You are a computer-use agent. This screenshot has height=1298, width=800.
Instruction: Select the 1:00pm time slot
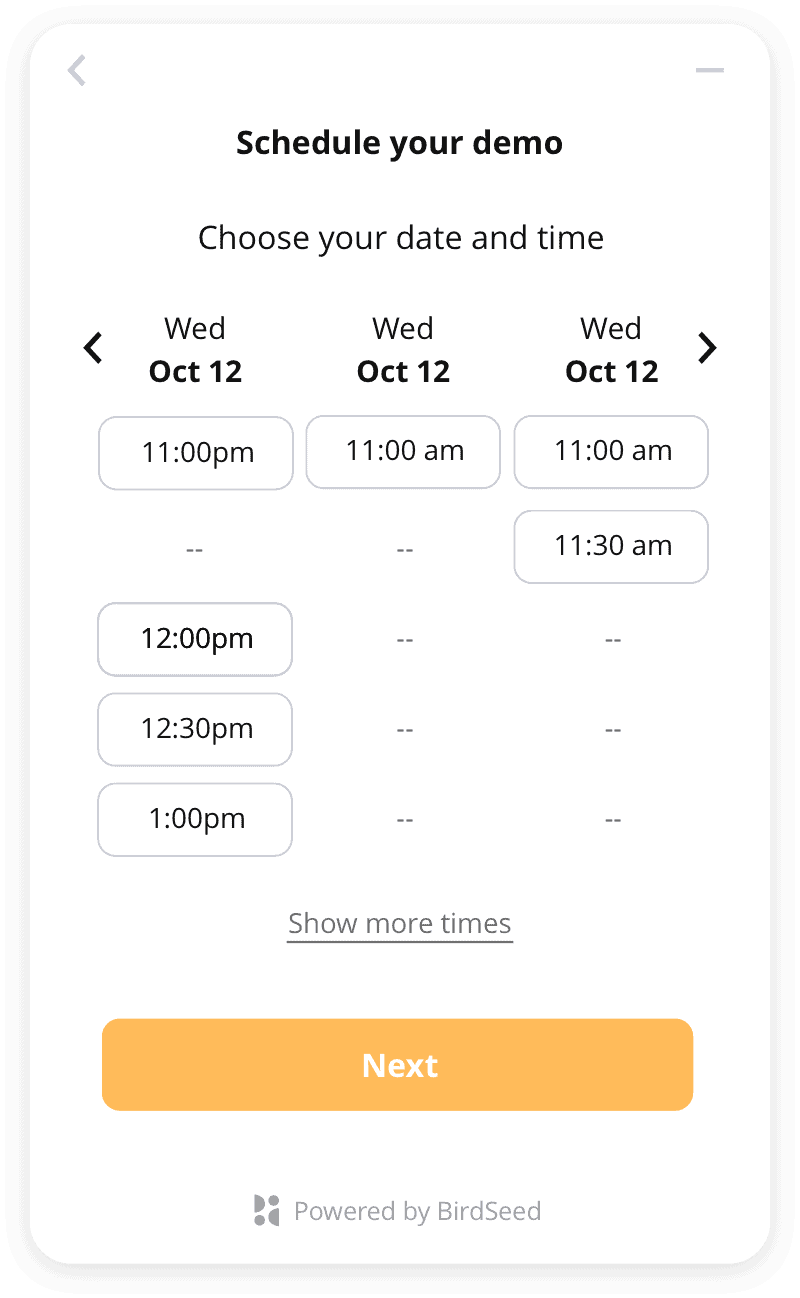(195, 819)
